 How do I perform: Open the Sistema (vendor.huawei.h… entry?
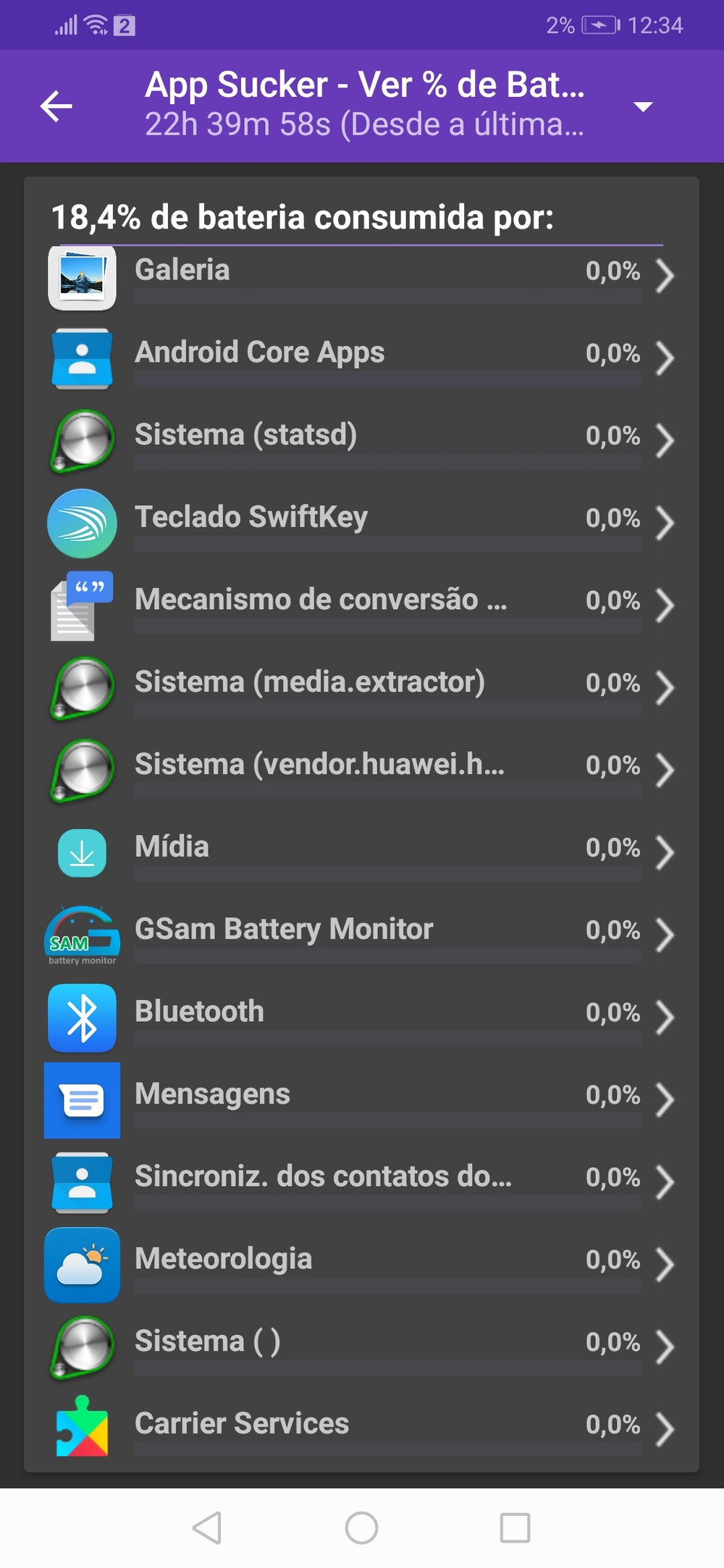362,770
